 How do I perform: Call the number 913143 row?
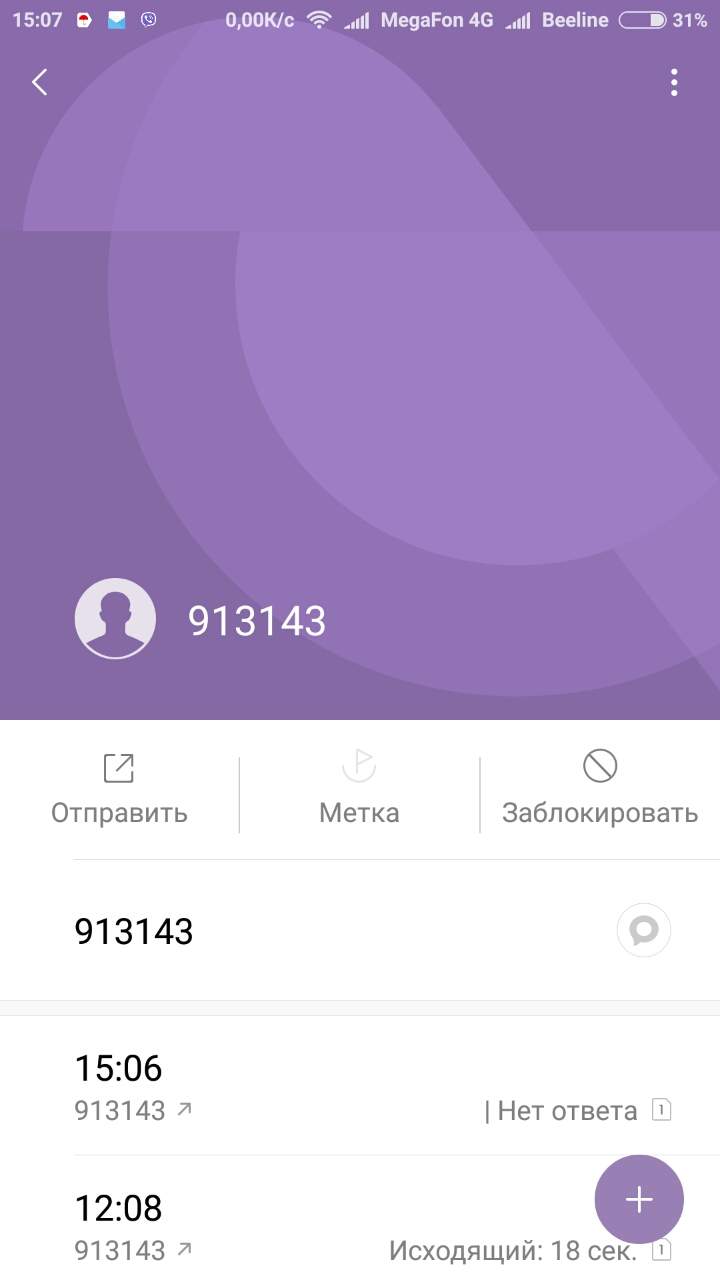(x=300, y=931)
